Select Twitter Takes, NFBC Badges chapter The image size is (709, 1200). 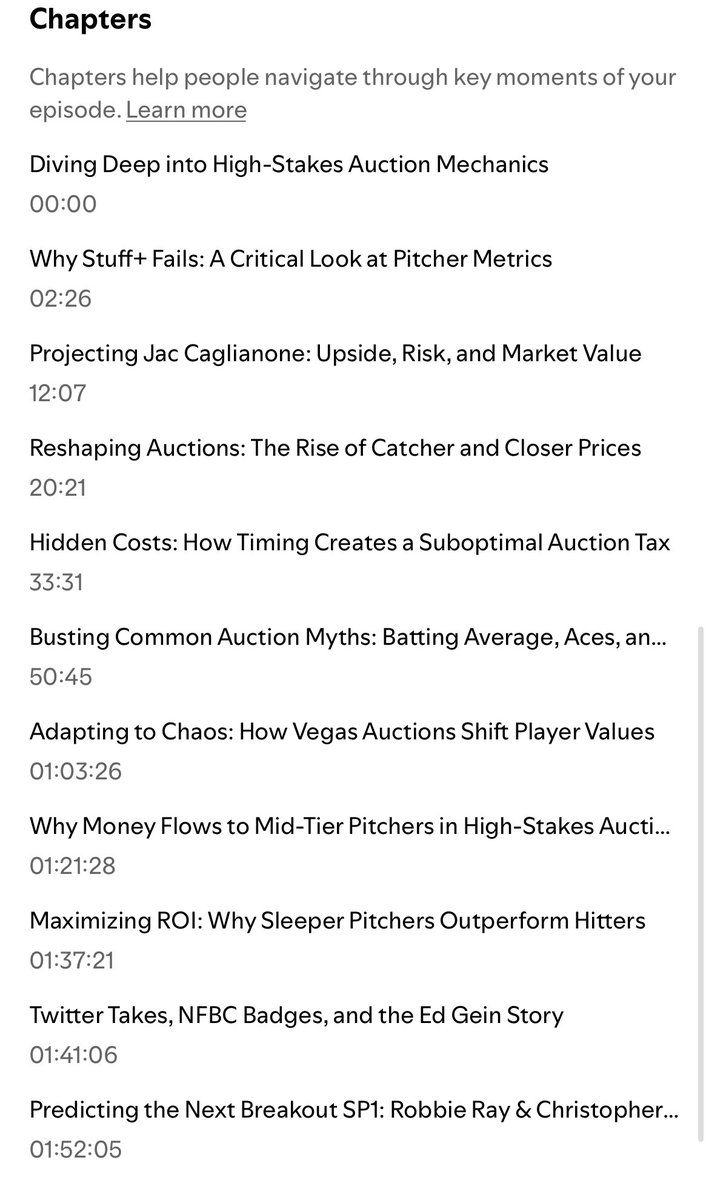pos(296,1015)
